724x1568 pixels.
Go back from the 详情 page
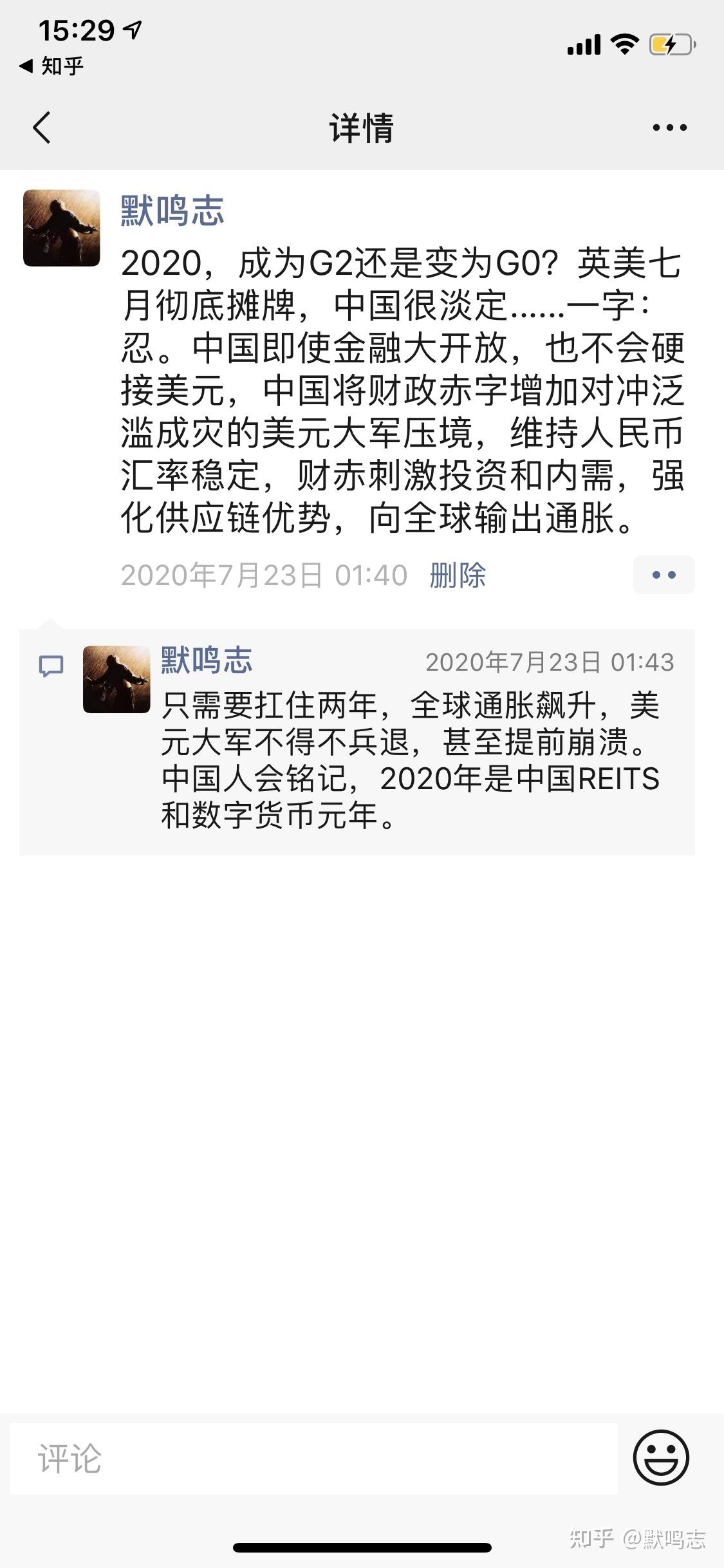point(42,127)
